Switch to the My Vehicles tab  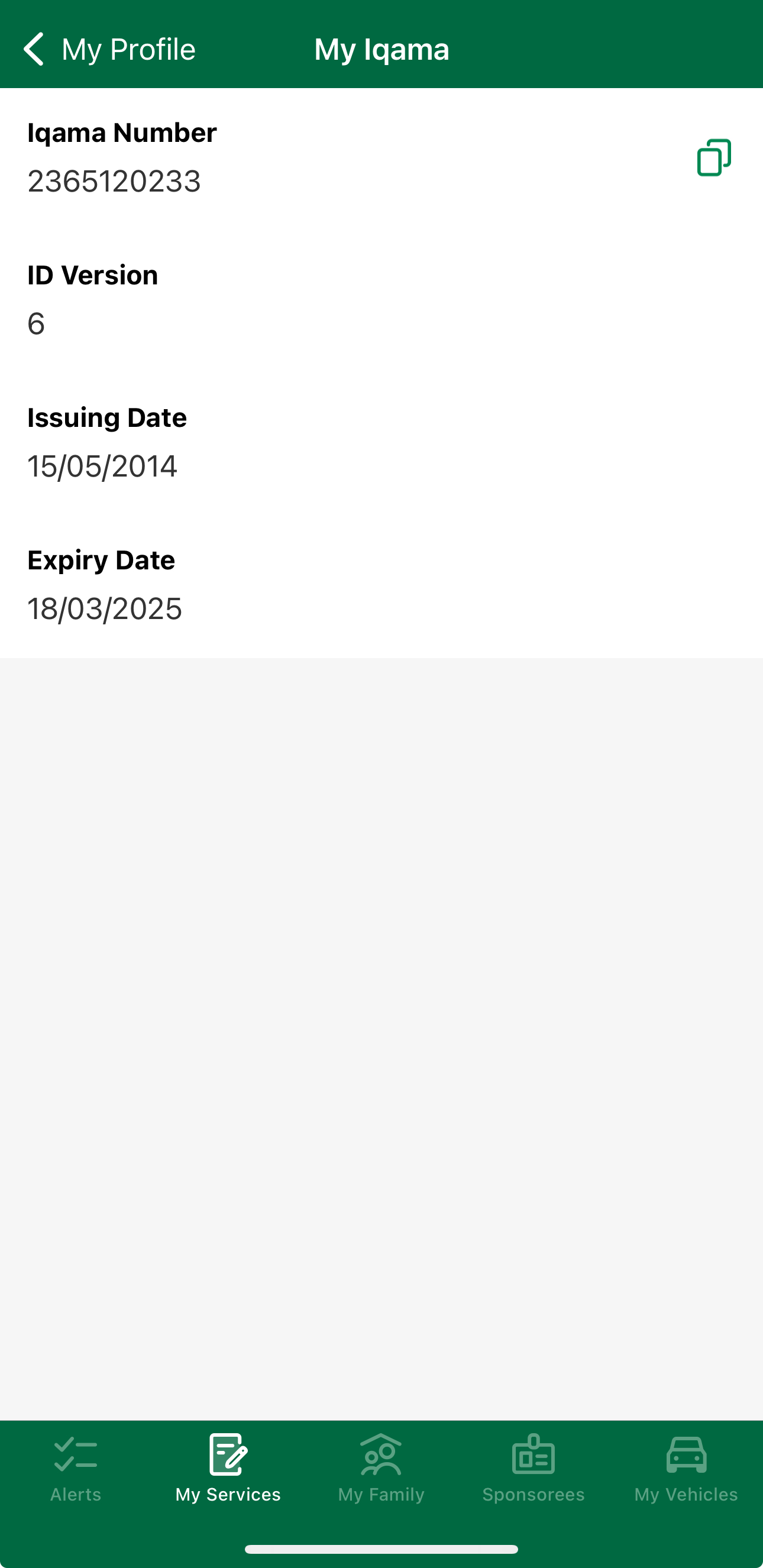click(x=686, y=1468)
